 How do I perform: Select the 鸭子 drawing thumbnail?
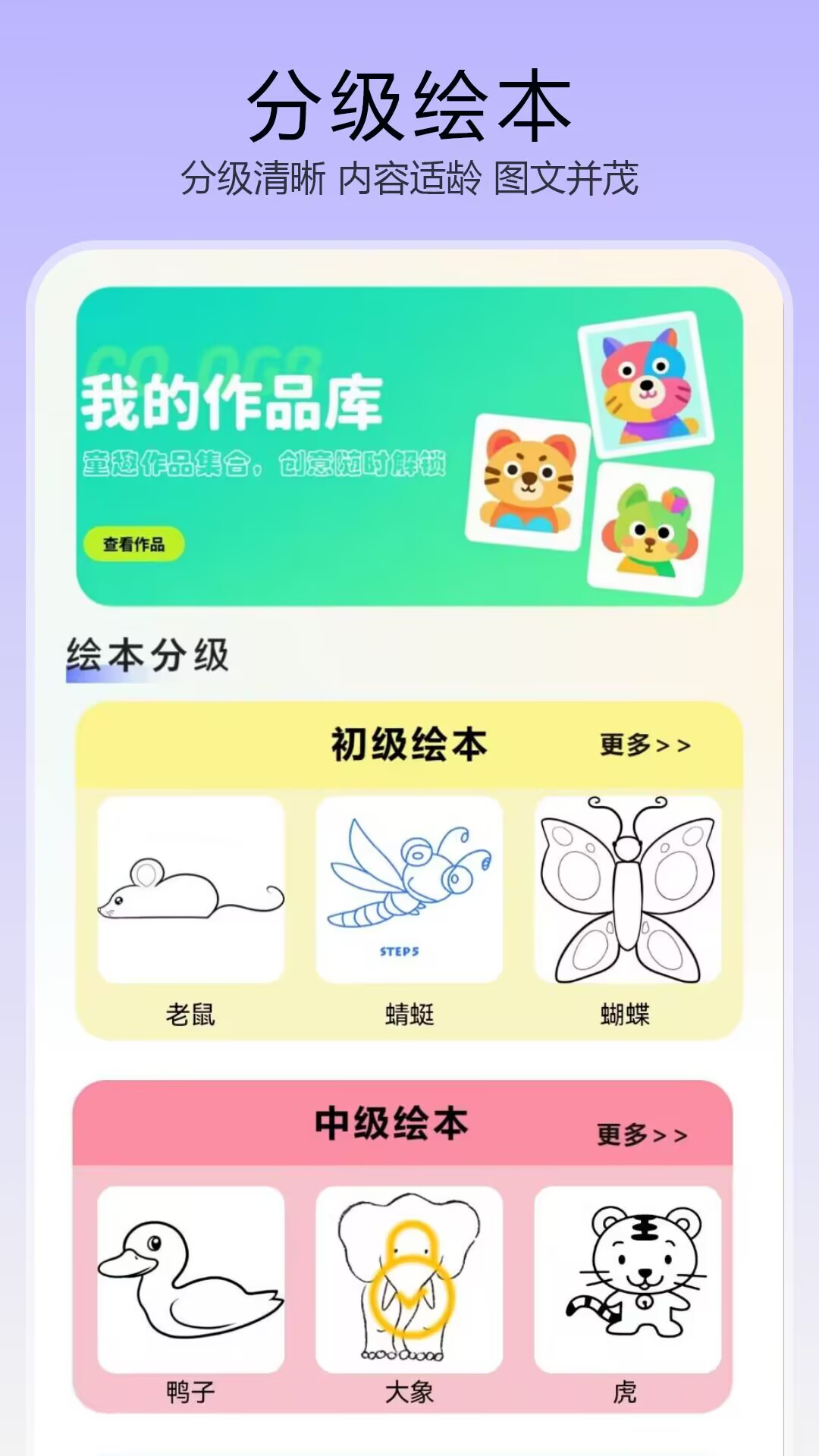pyautogui.click(x=190, y=1282)
